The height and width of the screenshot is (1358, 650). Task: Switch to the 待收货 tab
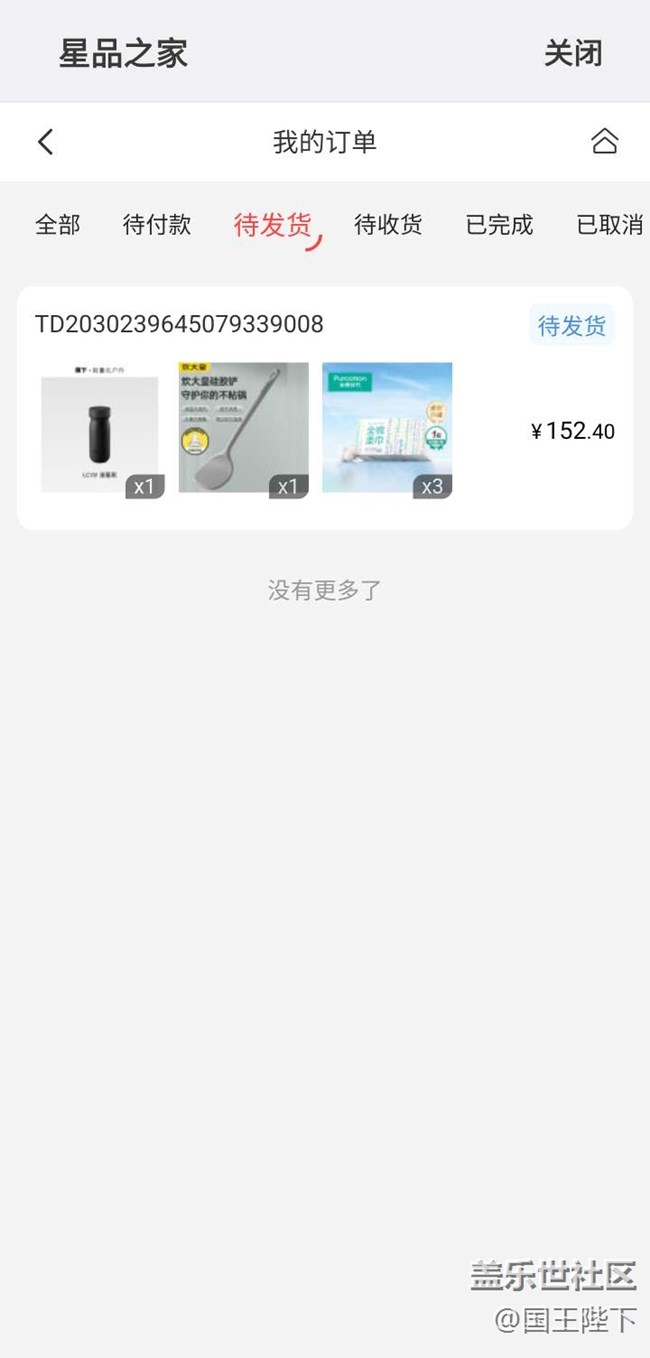click(388, 225)
